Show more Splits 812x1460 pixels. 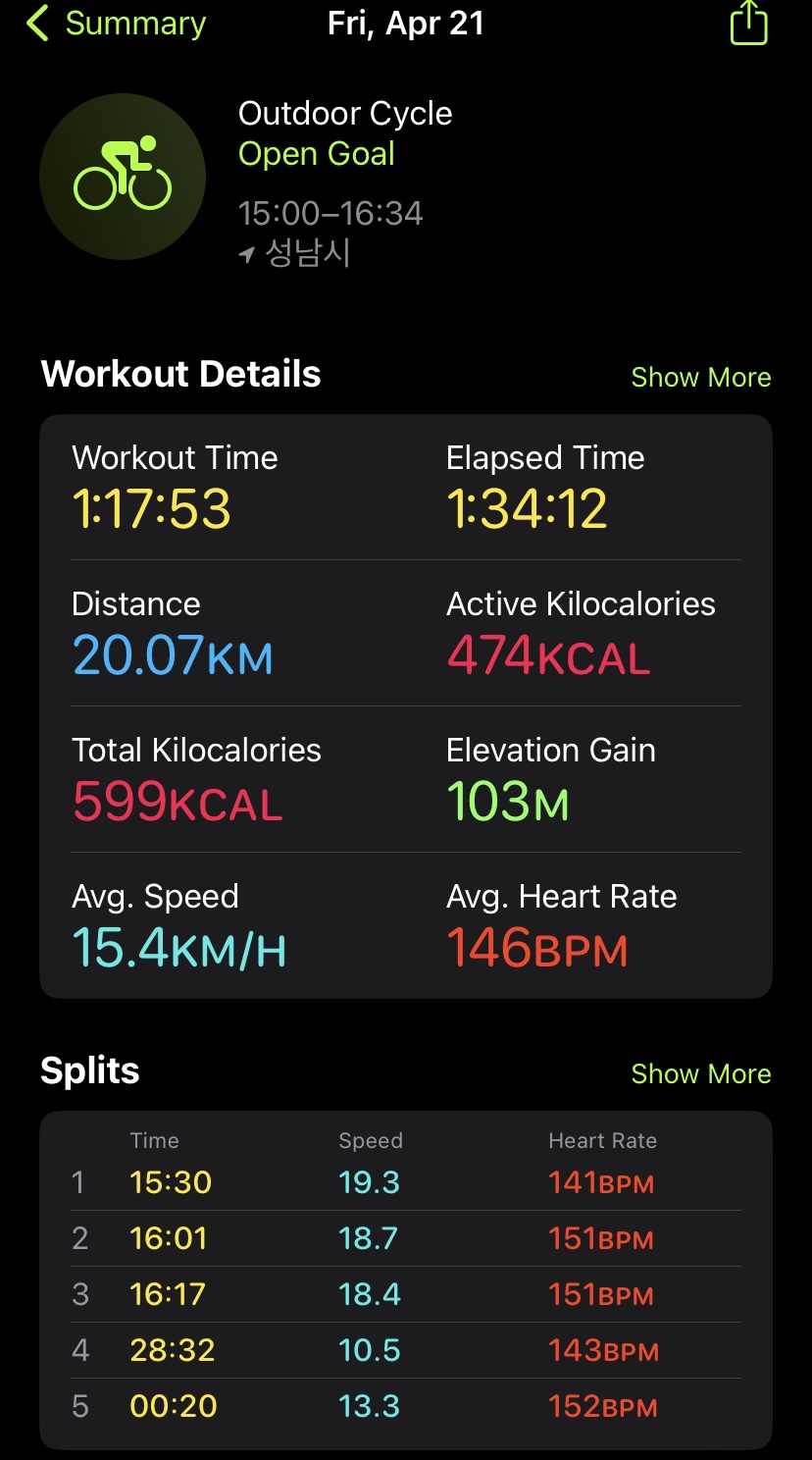[700, 1074]
